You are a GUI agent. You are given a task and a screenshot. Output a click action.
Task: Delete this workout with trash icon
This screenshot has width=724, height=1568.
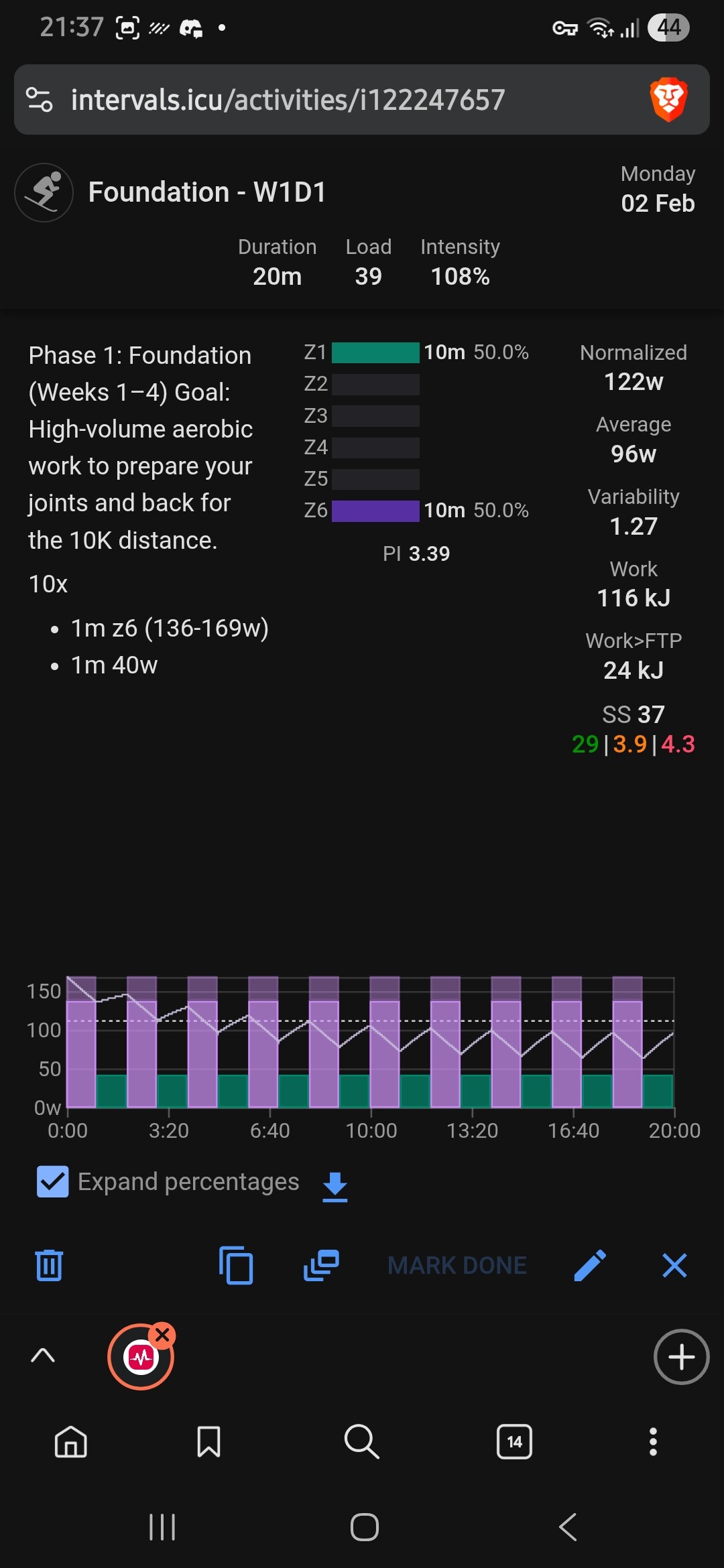click(x=49, y=1265)
